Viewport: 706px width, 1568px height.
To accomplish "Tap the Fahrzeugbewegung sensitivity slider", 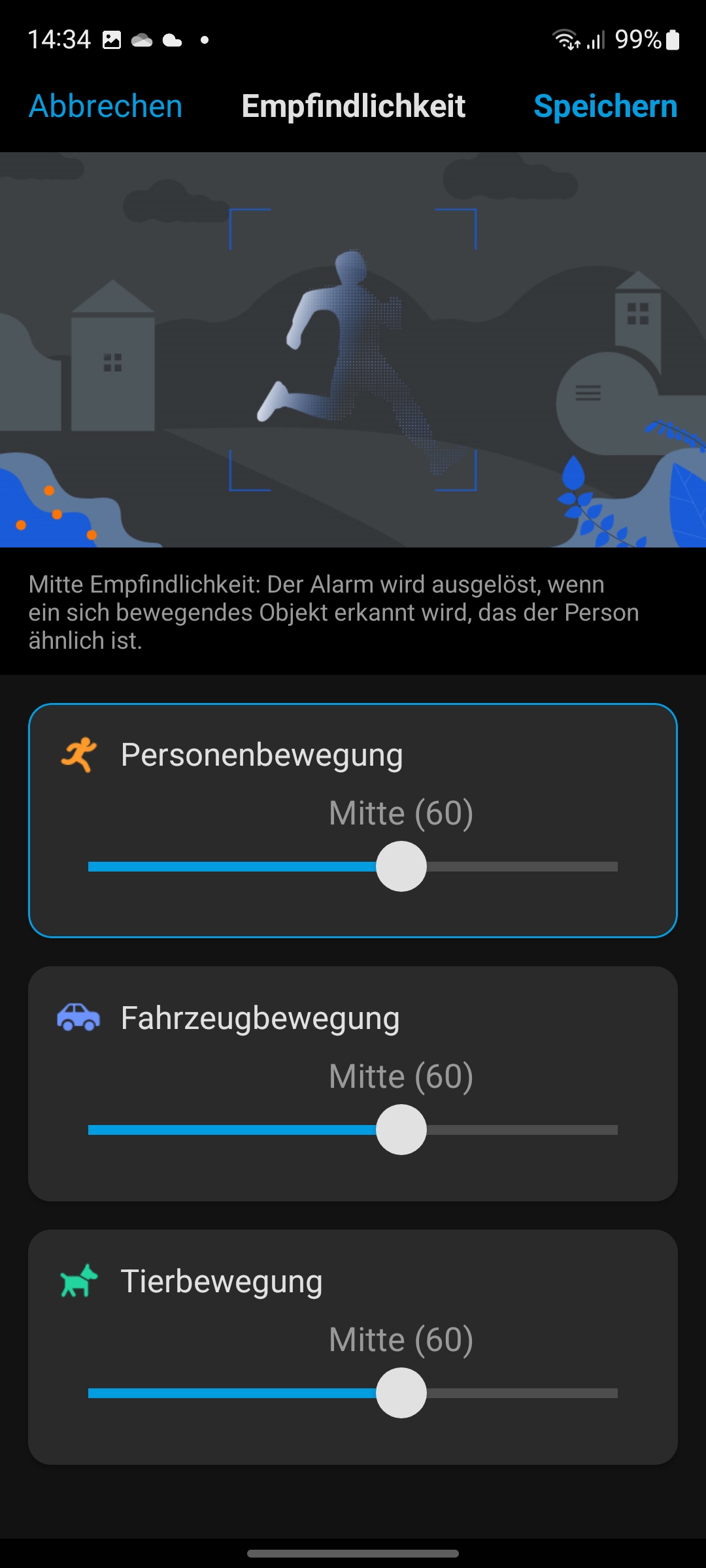I will click(x=401, y=1130).
